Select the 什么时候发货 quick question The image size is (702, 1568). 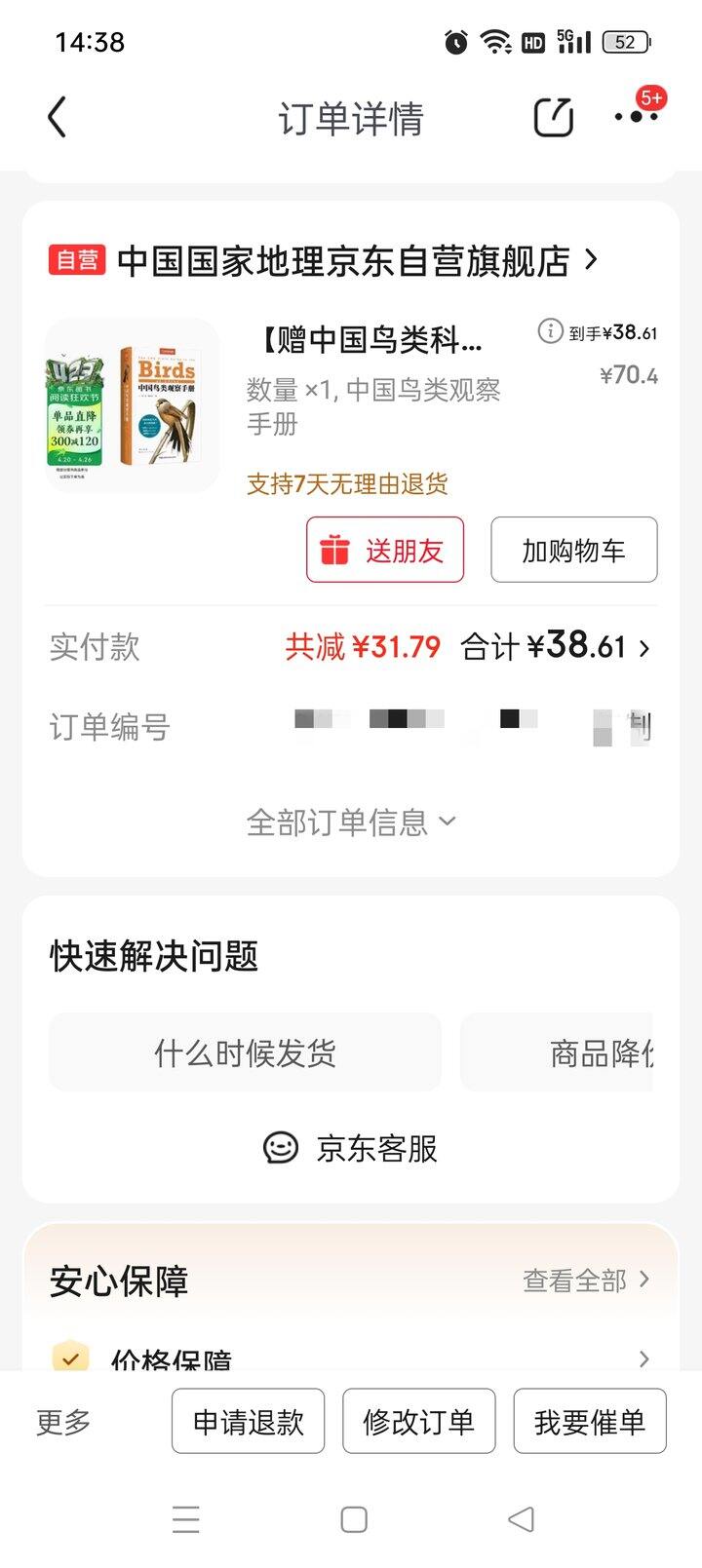click(245, 1052)
